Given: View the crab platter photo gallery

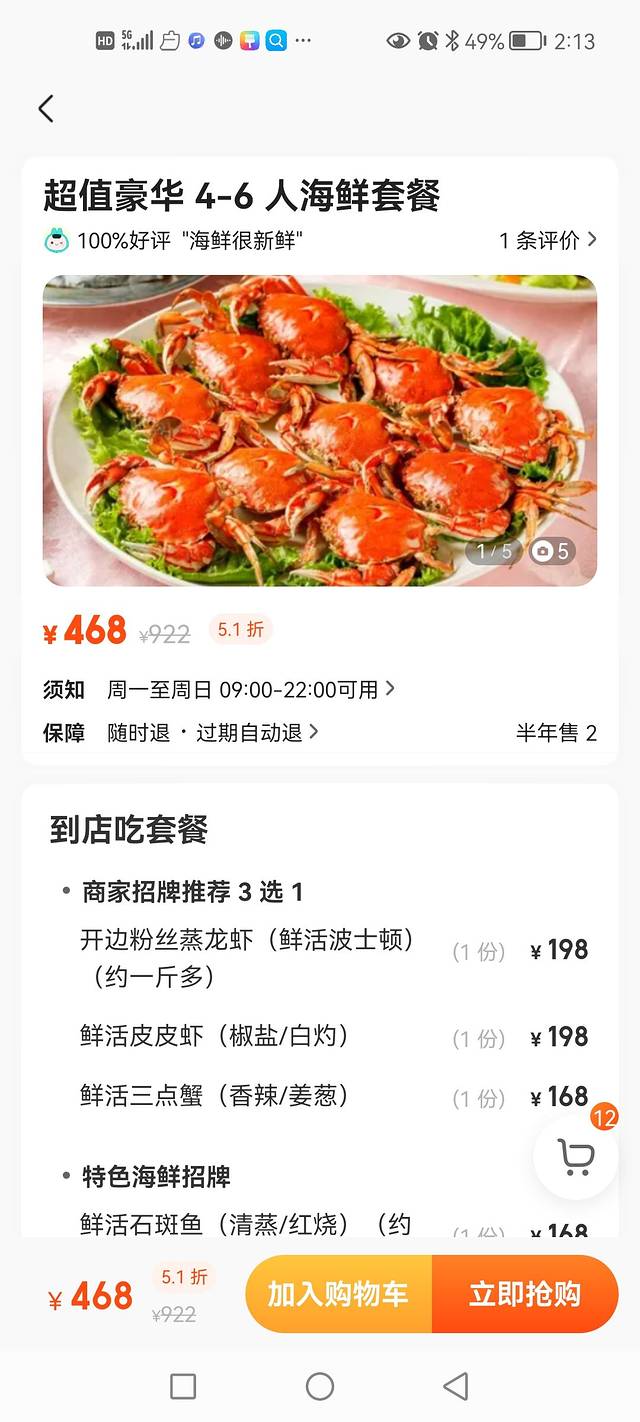Looking at the screenshot, I should click(x=319, y=430).
